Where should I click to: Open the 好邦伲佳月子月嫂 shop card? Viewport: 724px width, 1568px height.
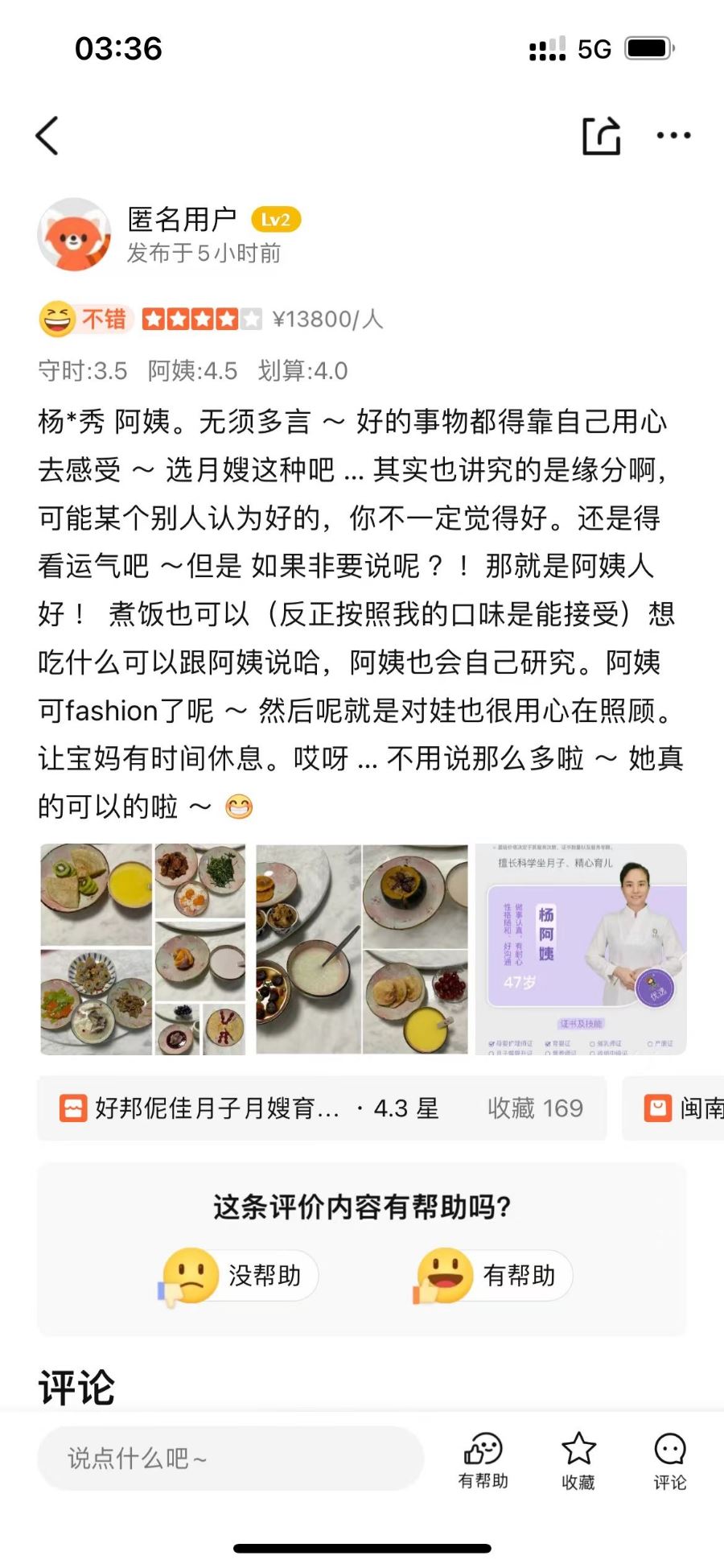[x=322, y=1108]
